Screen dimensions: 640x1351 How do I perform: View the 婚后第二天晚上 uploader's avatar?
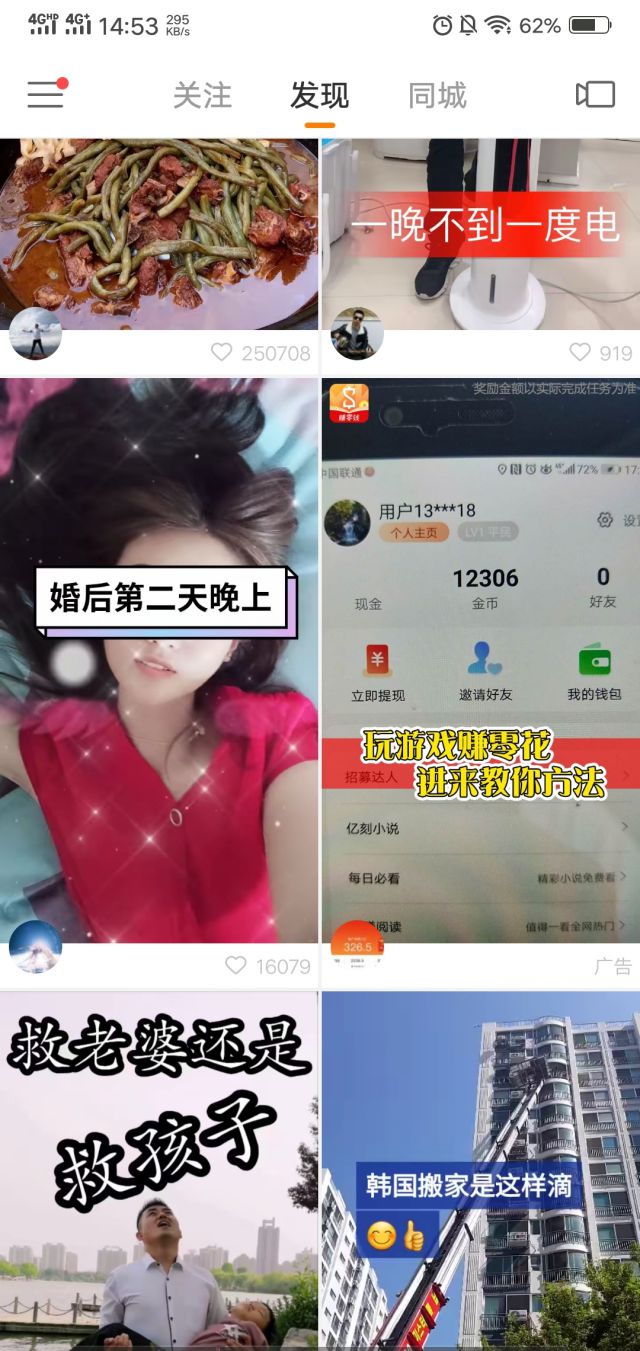click(35, 946)
